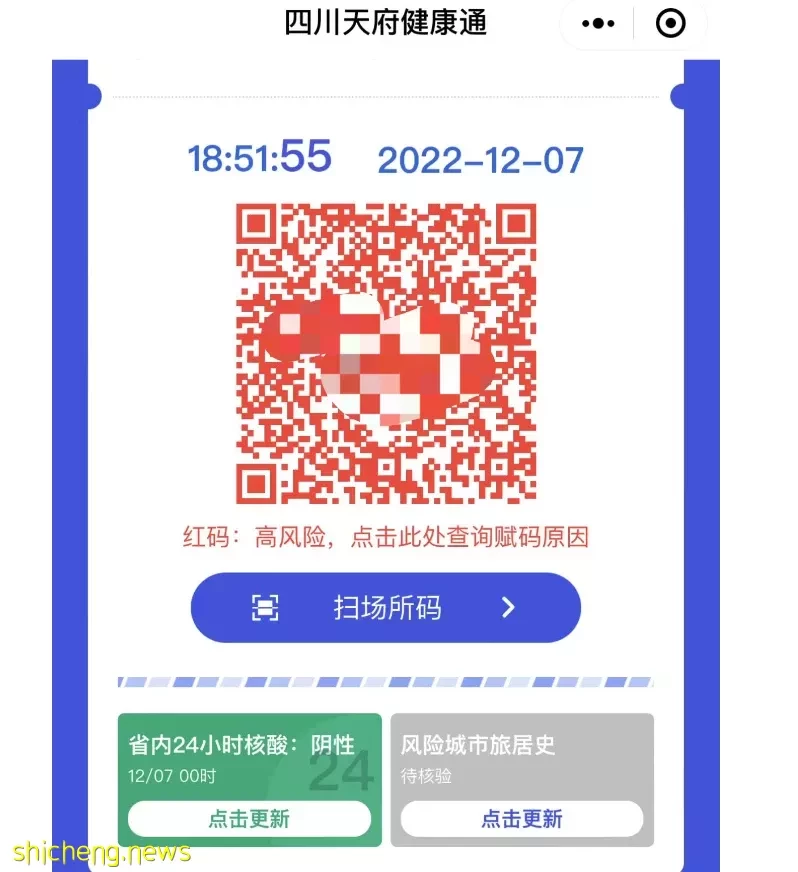Viewport: 798px width, 872px height.
Task: Open 扫场所码 to scan a venue code
Action: click(385, 607)
